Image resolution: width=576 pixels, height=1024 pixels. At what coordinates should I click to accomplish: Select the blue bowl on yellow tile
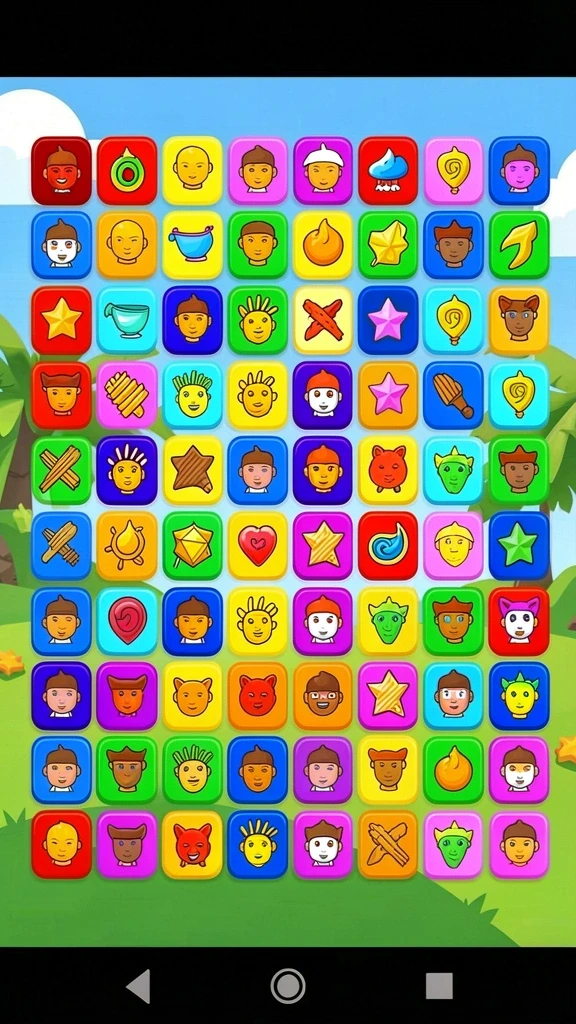[x=192, y=245]
